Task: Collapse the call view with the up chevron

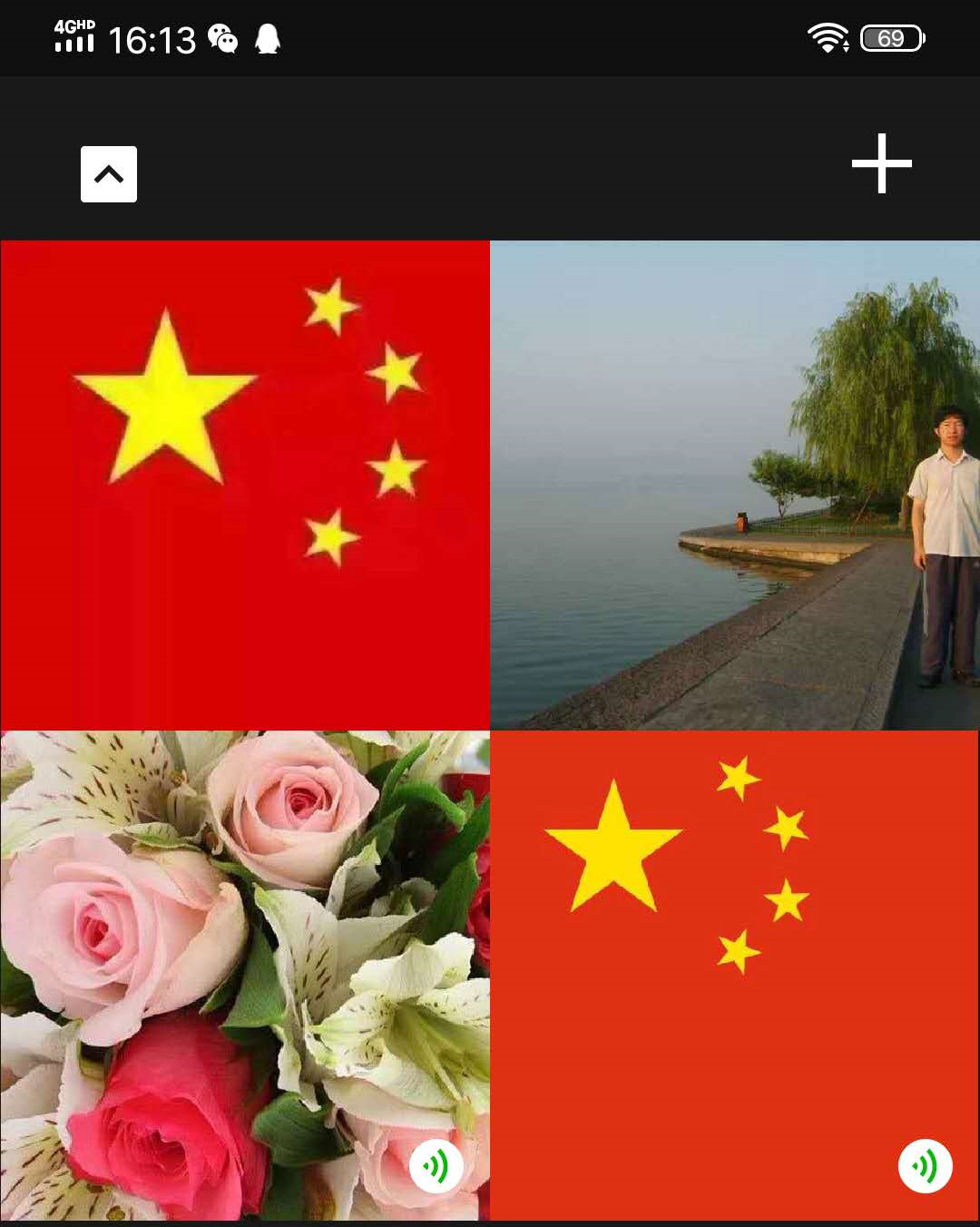Action: pyautogui.click(x=109, y=174)
